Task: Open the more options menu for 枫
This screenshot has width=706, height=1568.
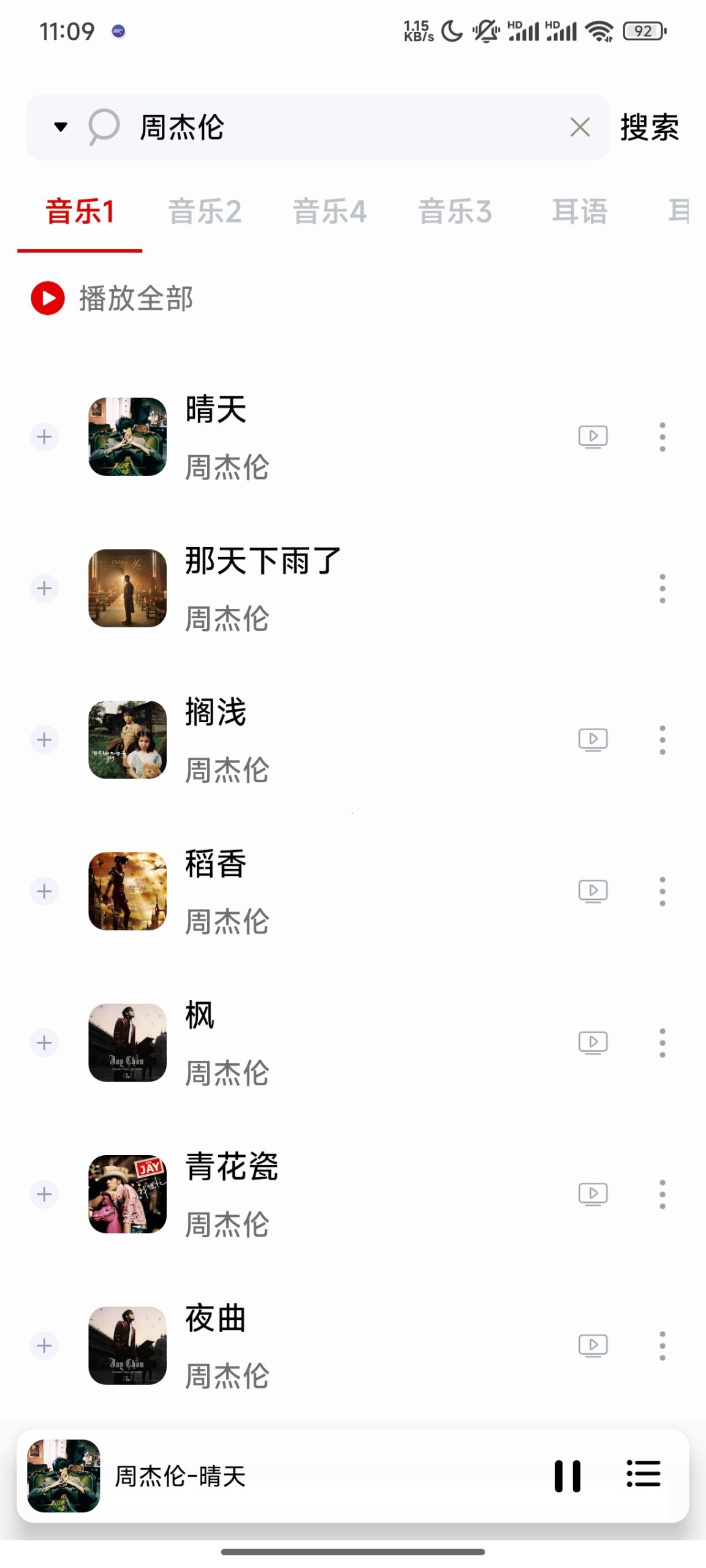Action: tap(662, 1042)
